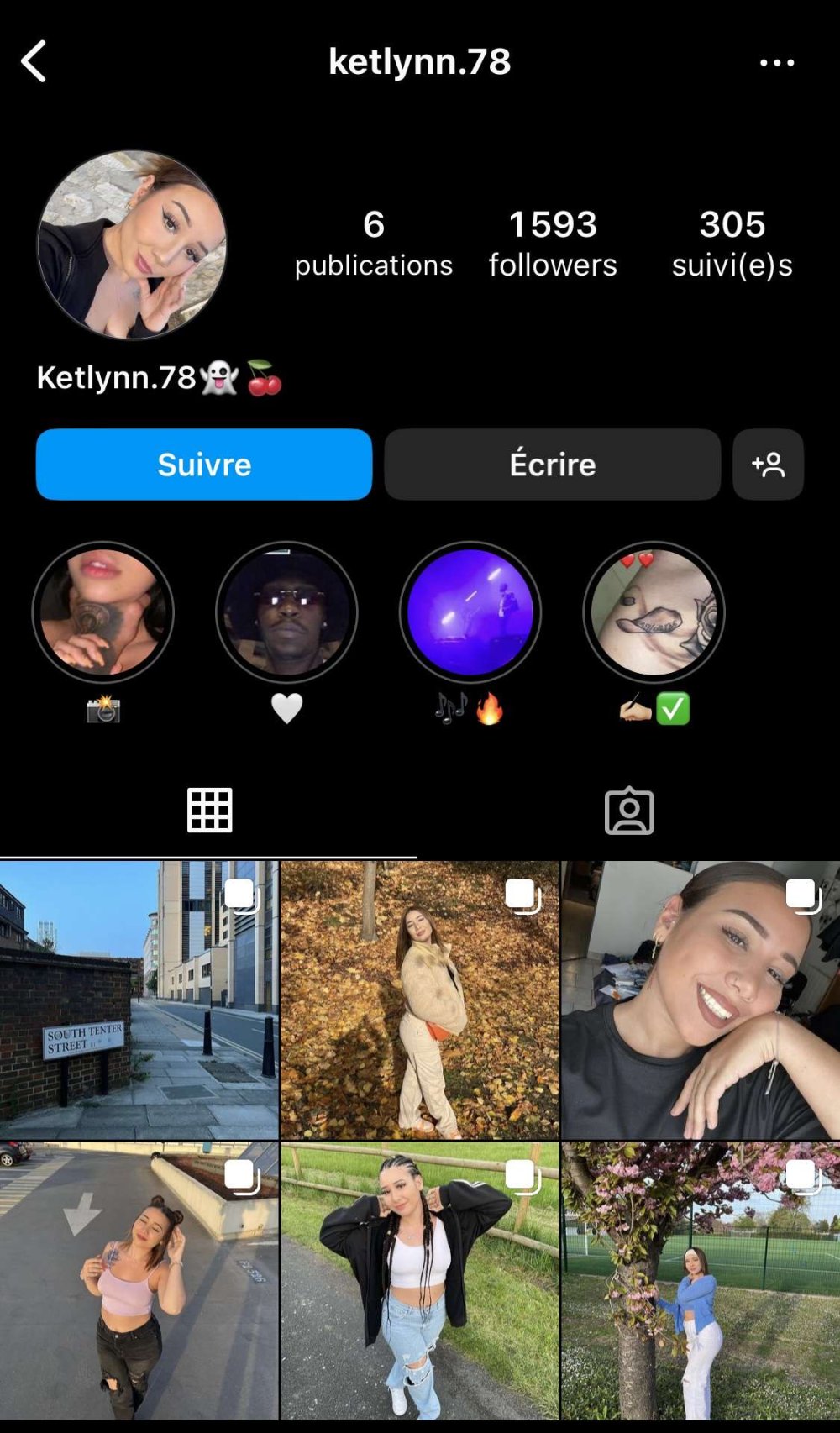The height and width of the screenshot is (1433, 840).
Task: Open the smiling close-up selfie post
Action: (700, 1000)
